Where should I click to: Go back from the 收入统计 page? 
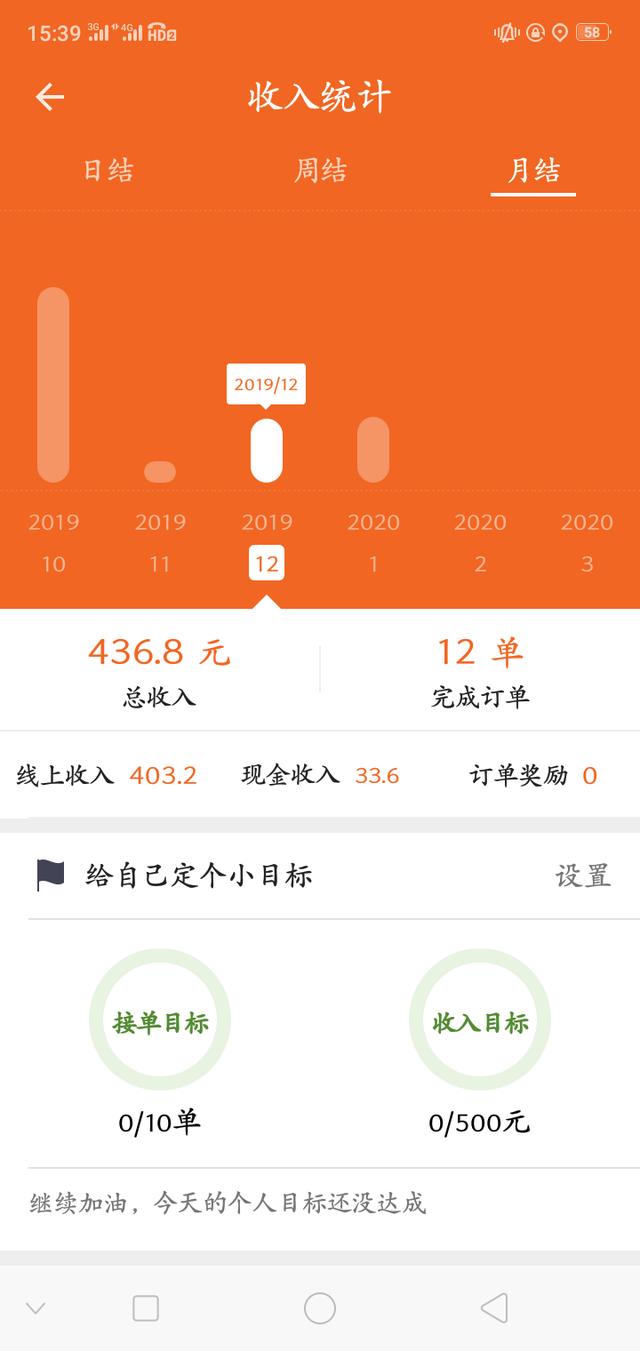[49, 97]
